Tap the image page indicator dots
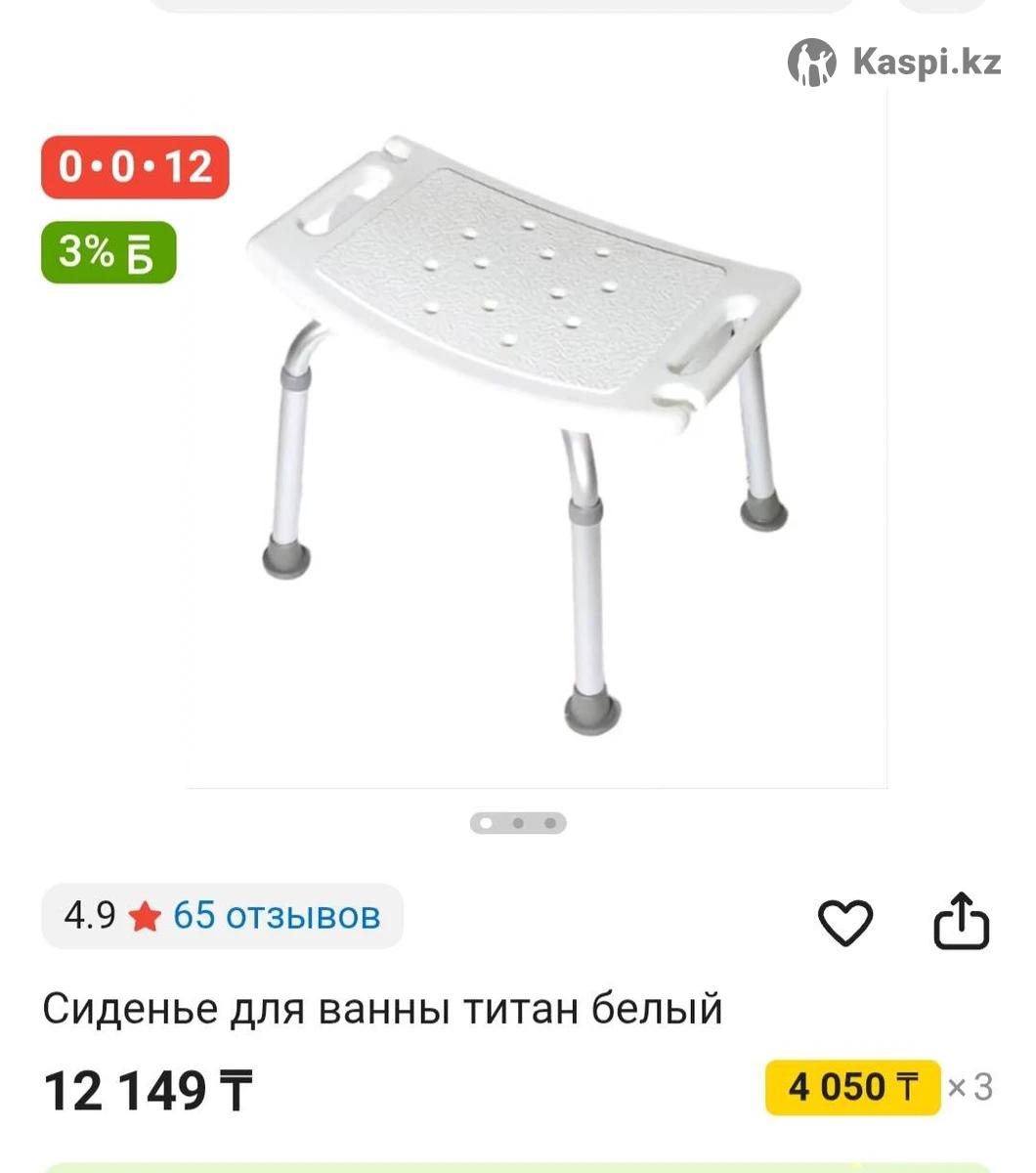 [x=518, y=823]
